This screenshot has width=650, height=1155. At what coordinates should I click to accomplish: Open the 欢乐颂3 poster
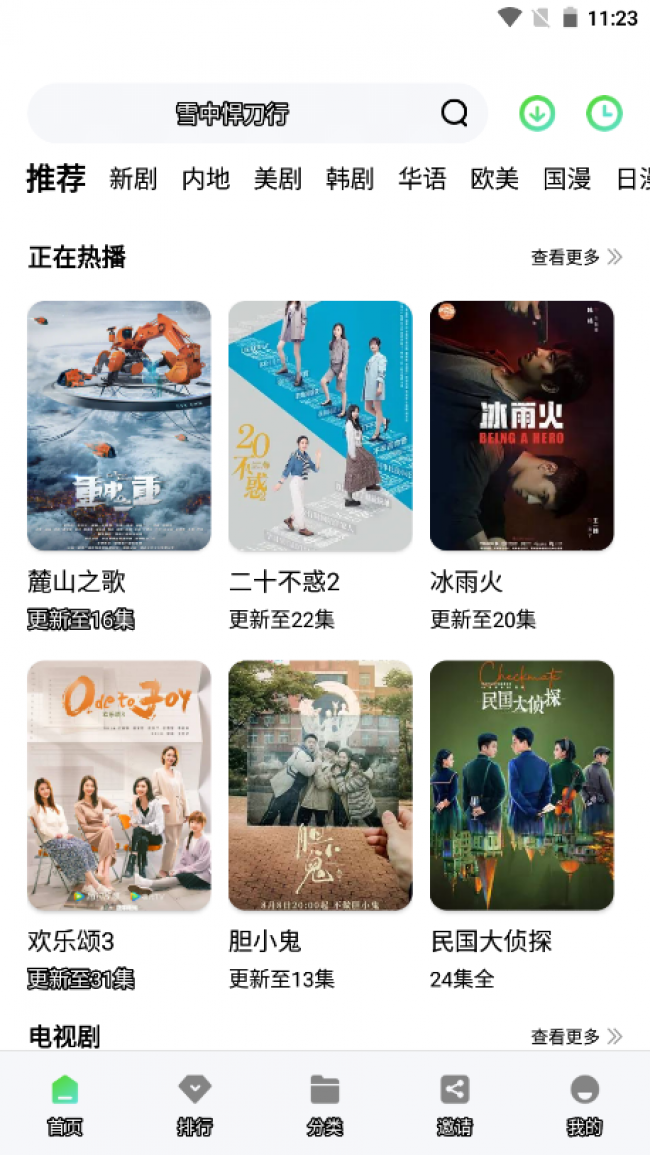[119, 785]
